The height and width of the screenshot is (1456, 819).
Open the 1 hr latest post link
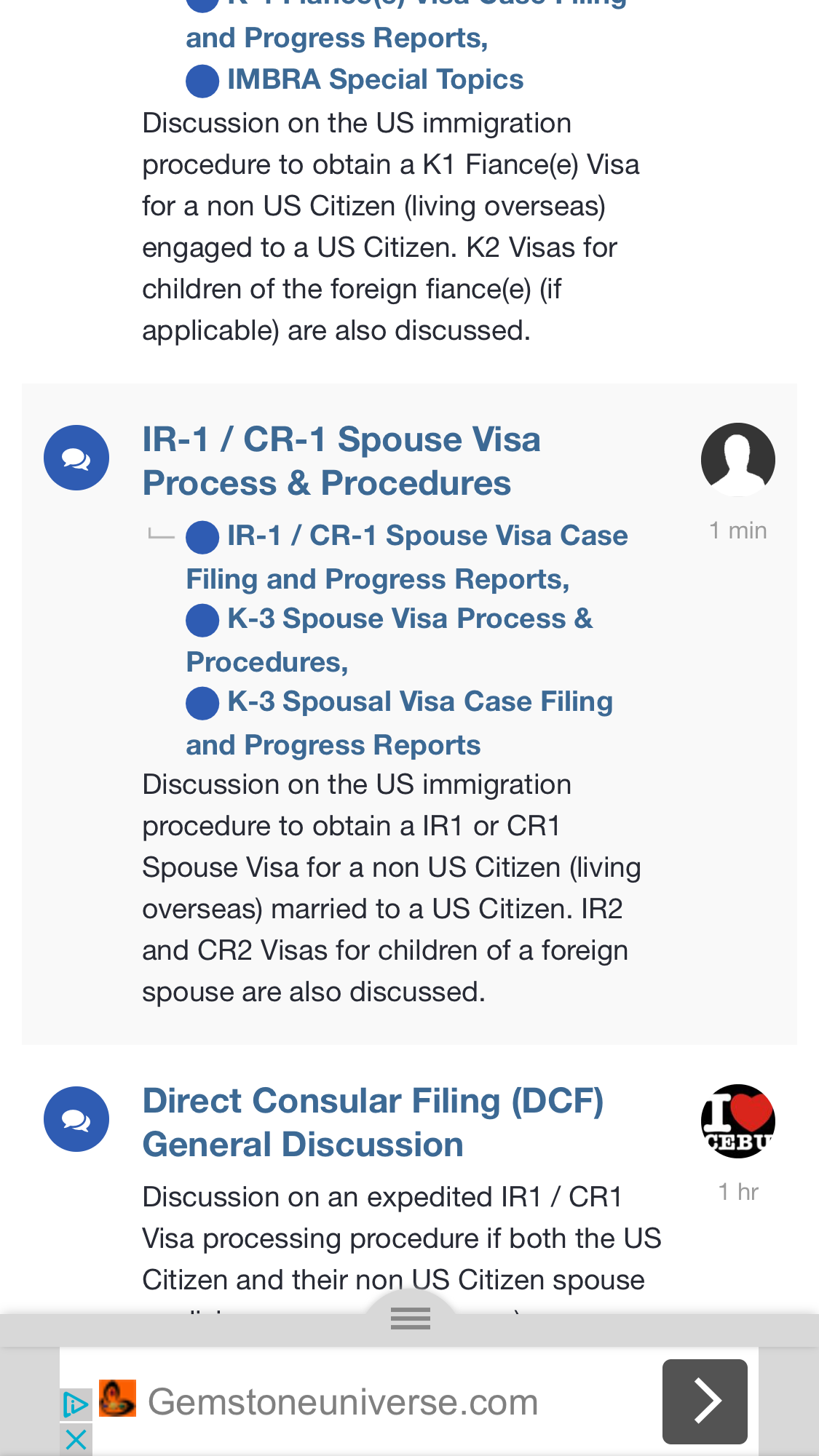[738, 1192]
